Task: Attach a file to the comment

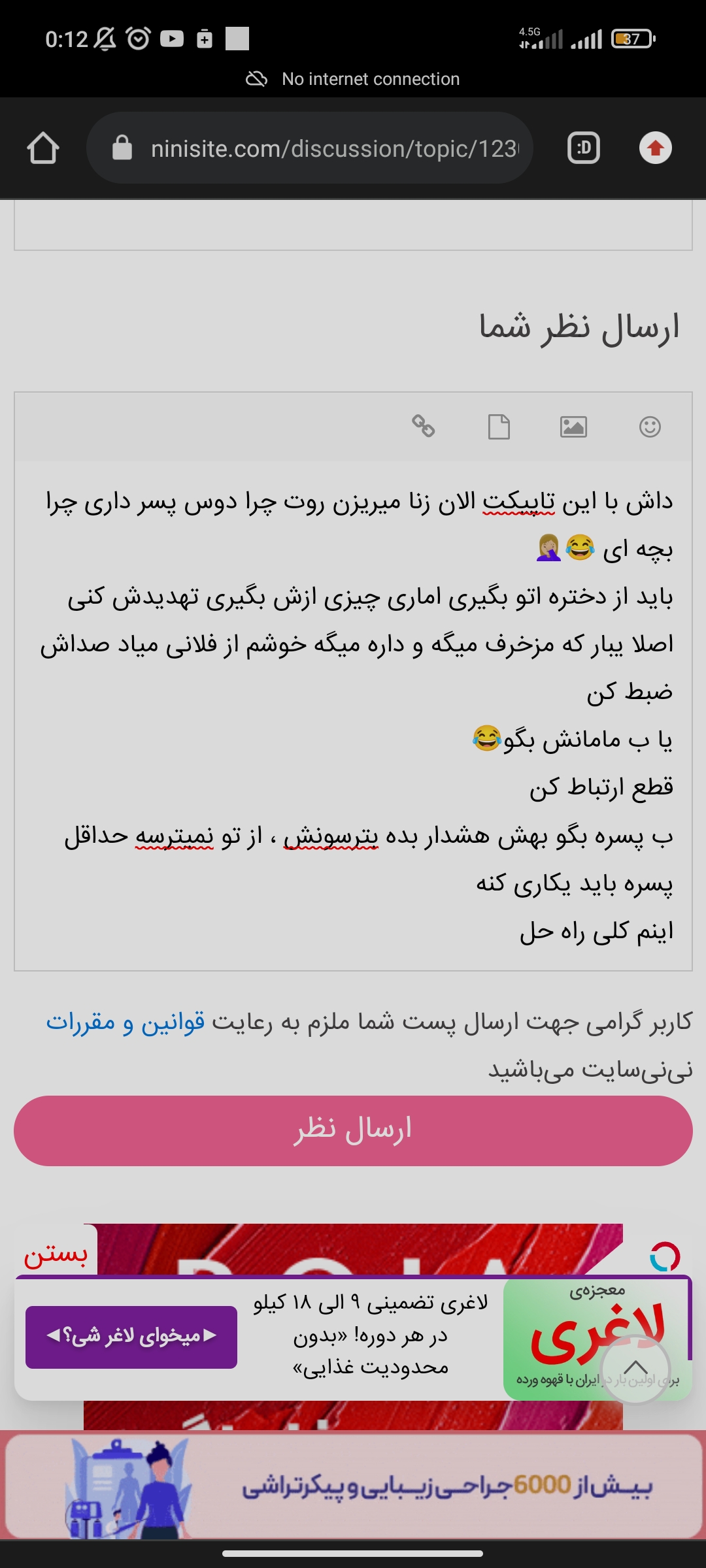Action: 499,427
